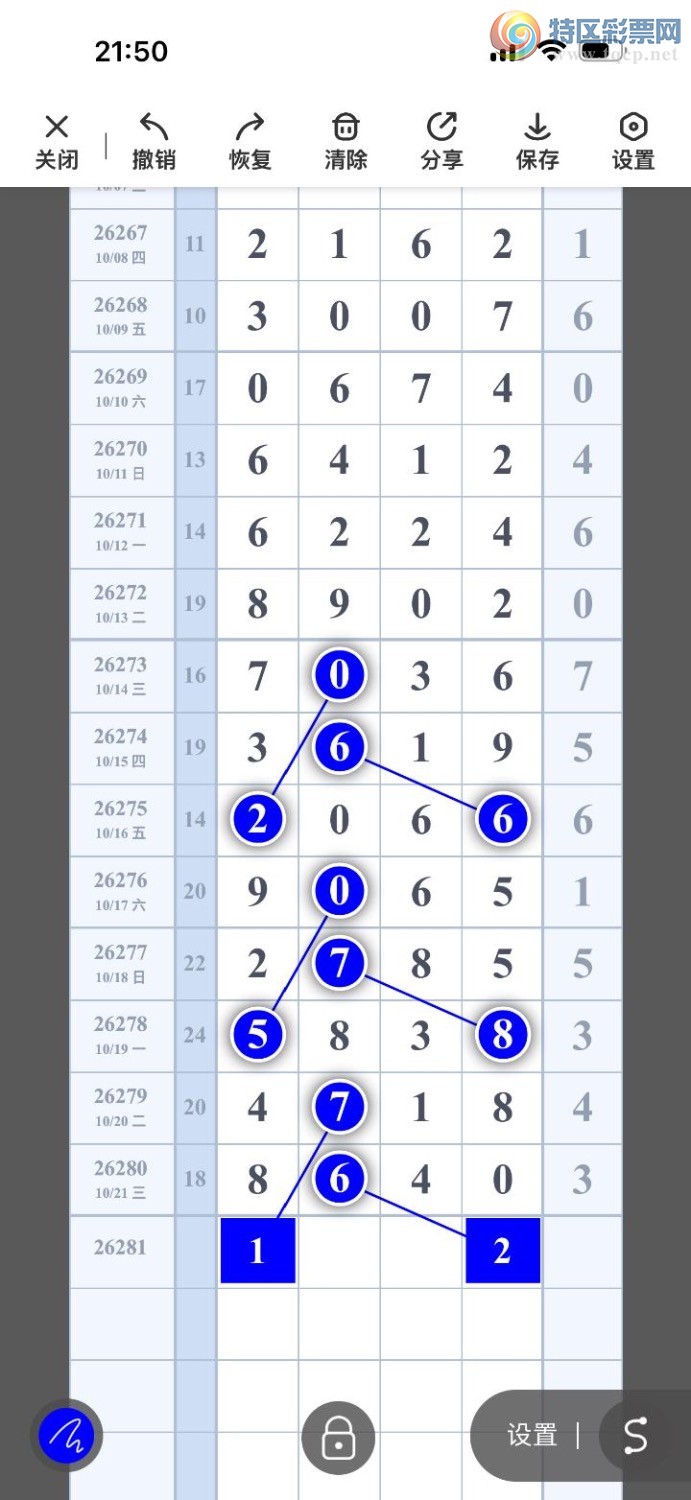This screenshot has width=691, height=1500.
Task: Tap the lock button at bottom
Action: point(338,1438)
